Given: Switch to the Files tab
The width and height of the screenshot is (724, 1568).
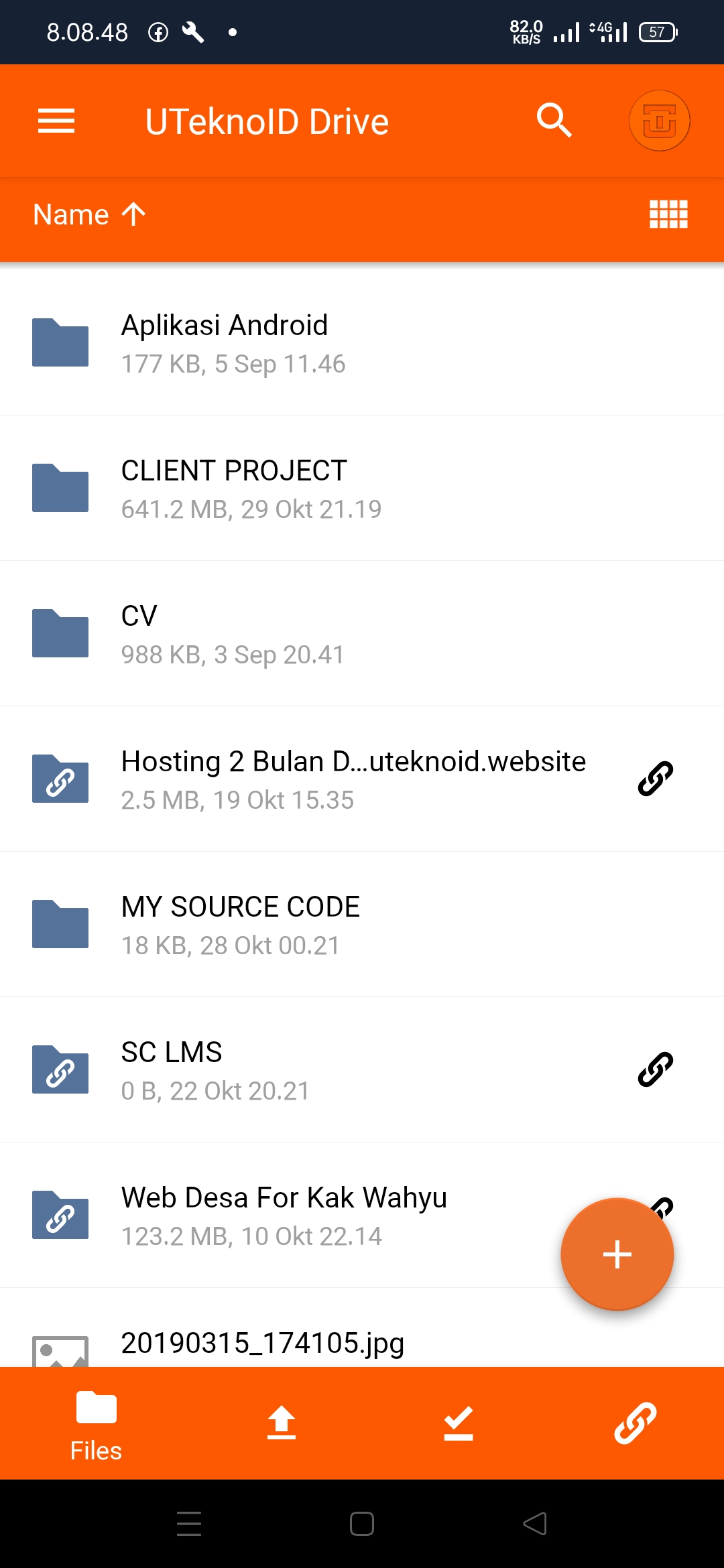Looking at the screenshot, I should tap(96, 1423).
